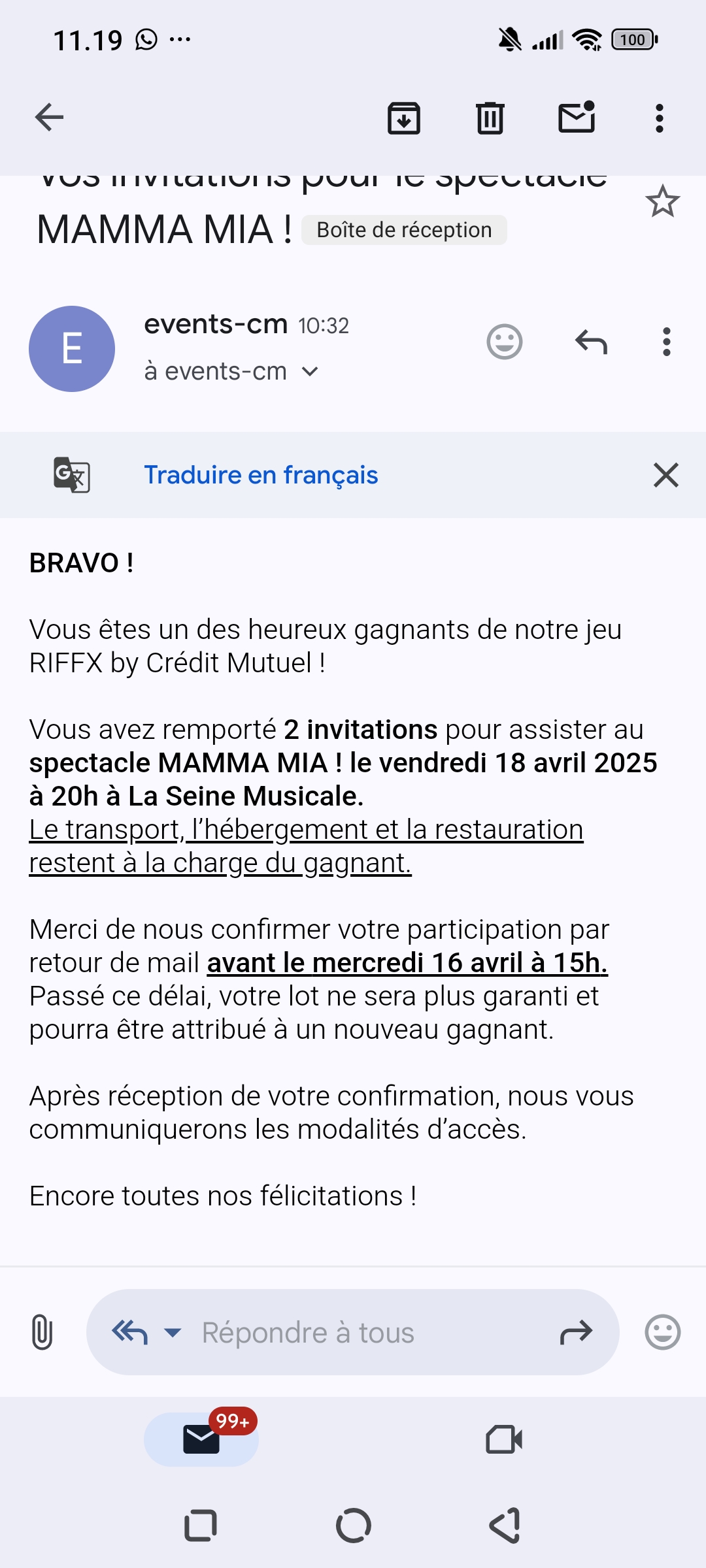Open the events-cm sender avatar
Viewport: 706px width, 1568px height.
[x=72, y=349]
